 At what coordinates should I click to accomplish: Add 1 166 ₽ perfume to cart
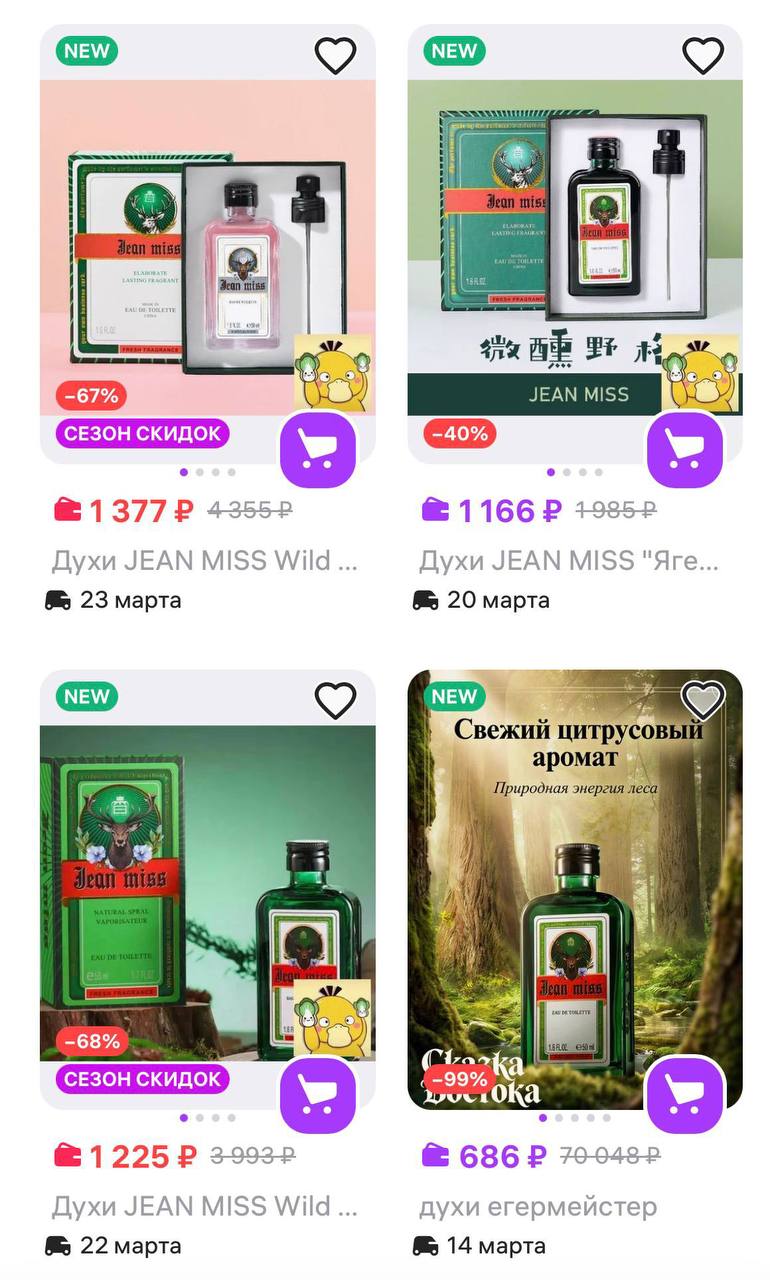[685, 450]
